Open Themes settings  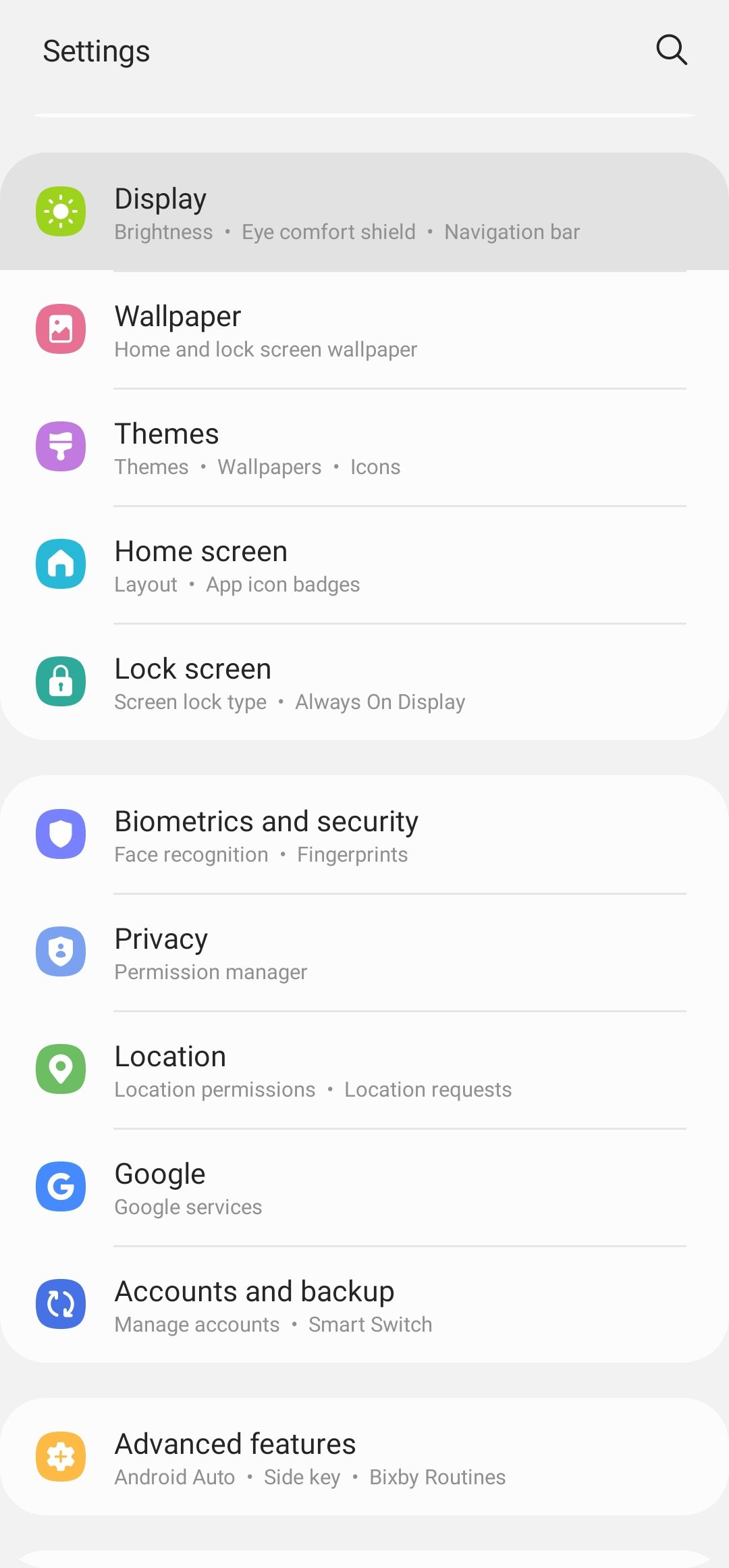coord(364,446)
